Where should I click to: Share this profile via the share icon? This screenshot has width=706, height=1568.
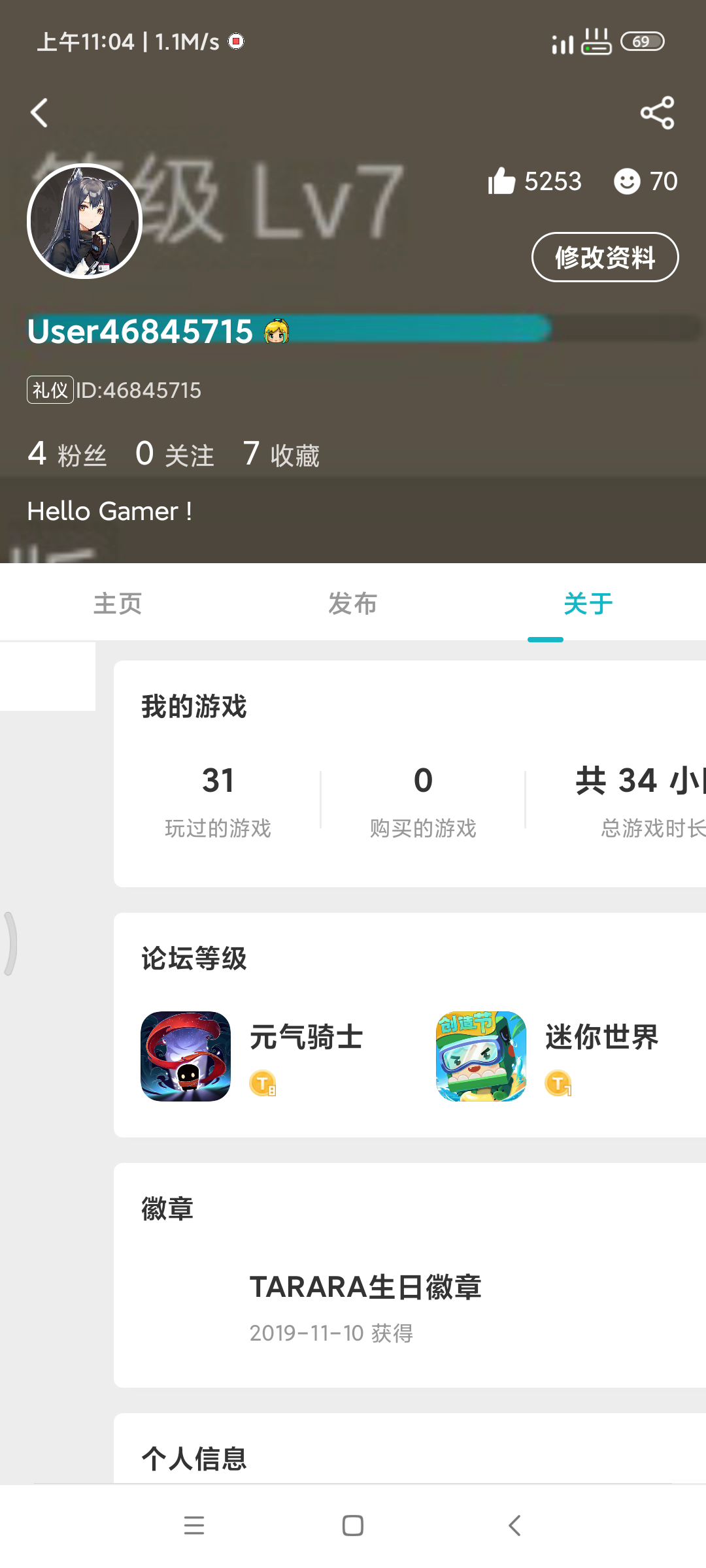pyautogui.click(x=657, y=113)
